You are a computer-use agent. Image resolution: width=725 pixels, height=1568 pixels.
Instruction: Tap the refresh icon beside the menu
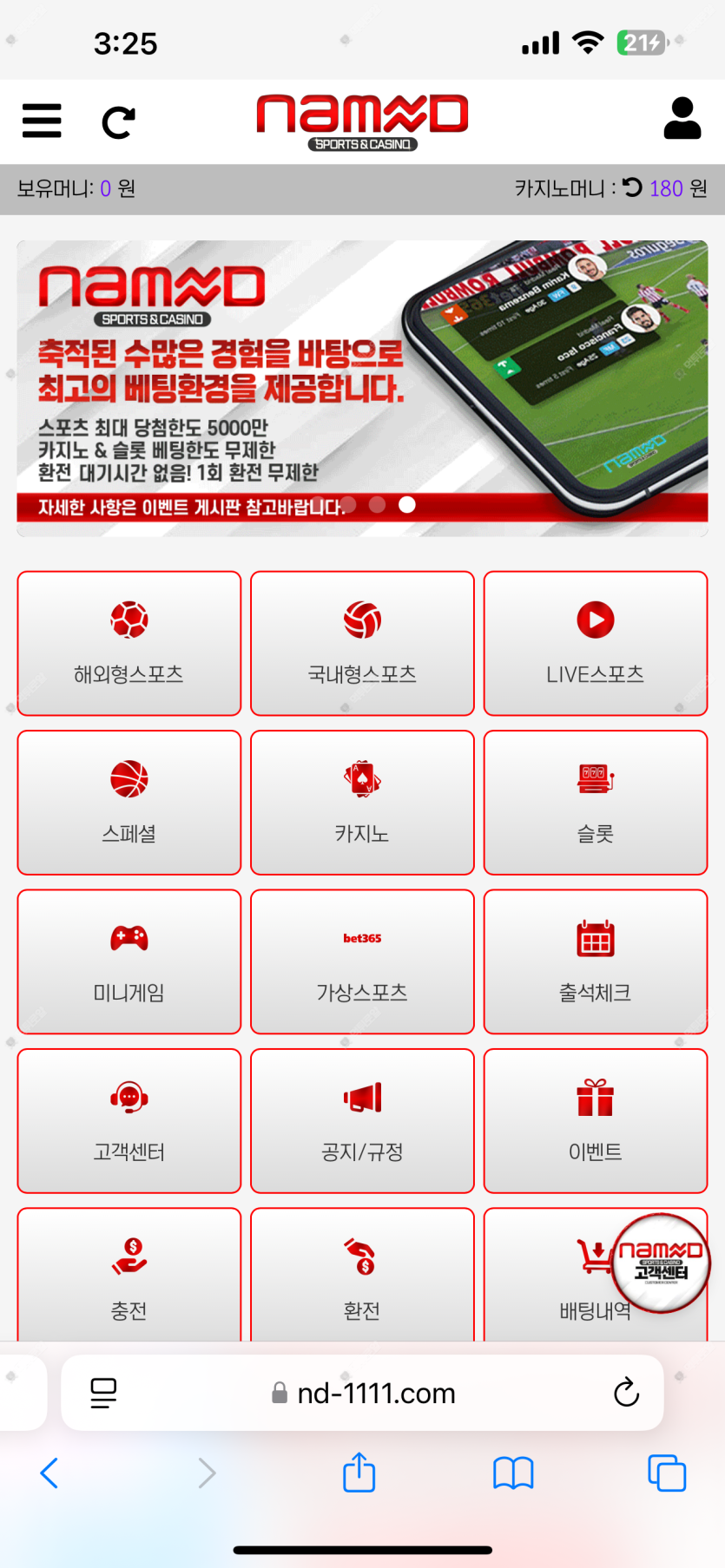pos(117,122)
